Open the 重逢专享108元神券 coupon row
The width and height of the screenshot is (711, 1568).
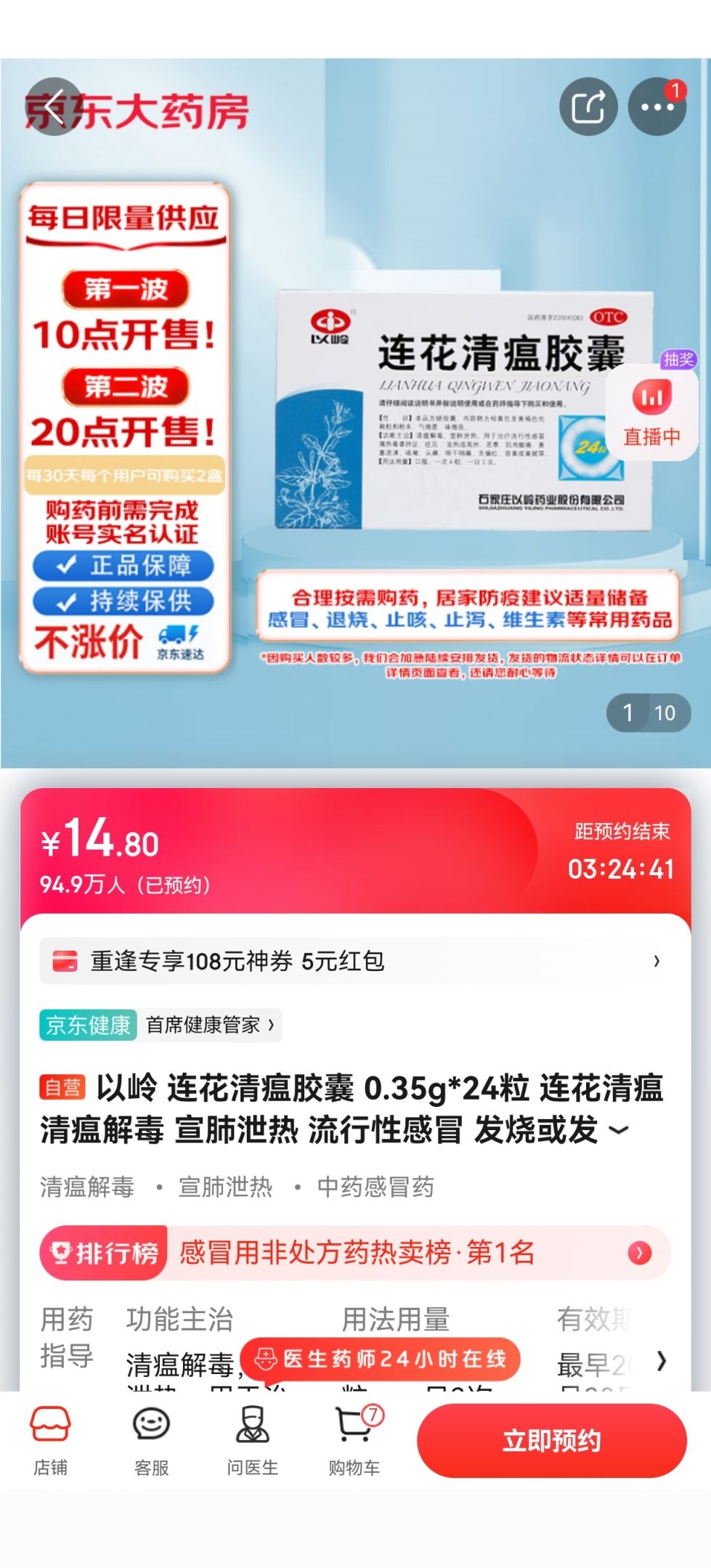(355, 961)
